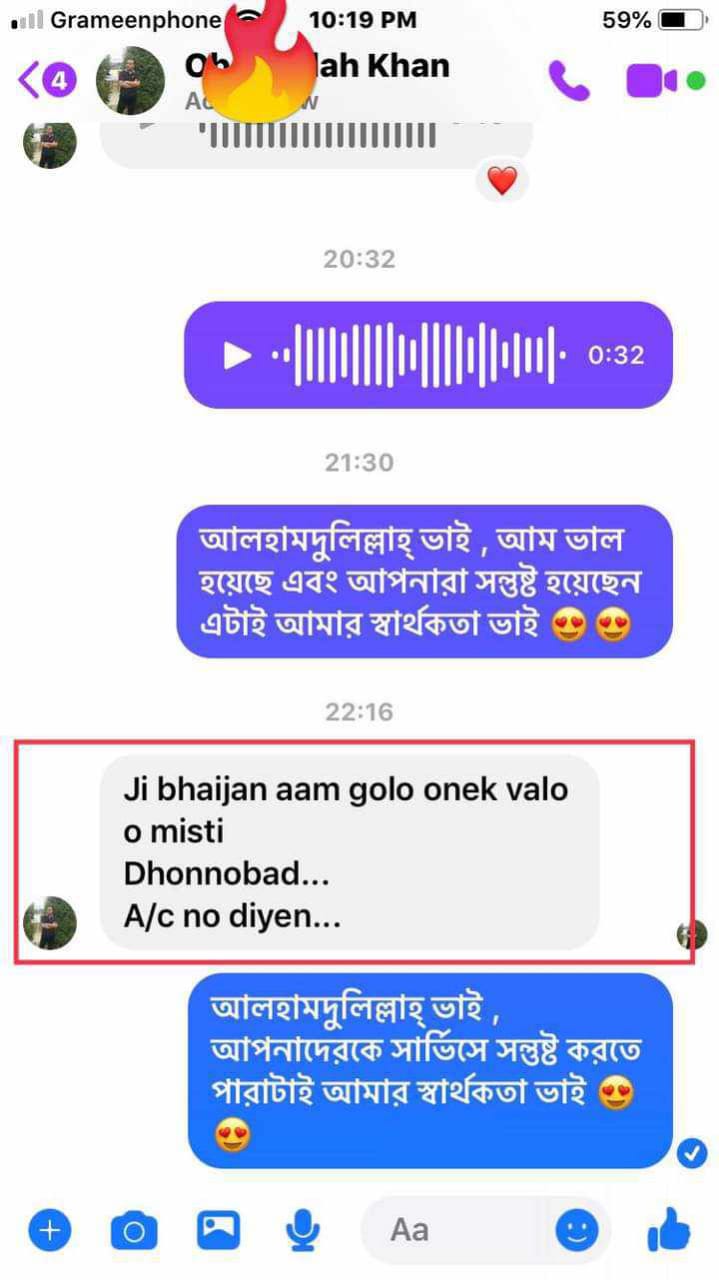This screenshot has height=1280, width=719.
Task: Play the 0:32 voice message
Action: (236, 355)
